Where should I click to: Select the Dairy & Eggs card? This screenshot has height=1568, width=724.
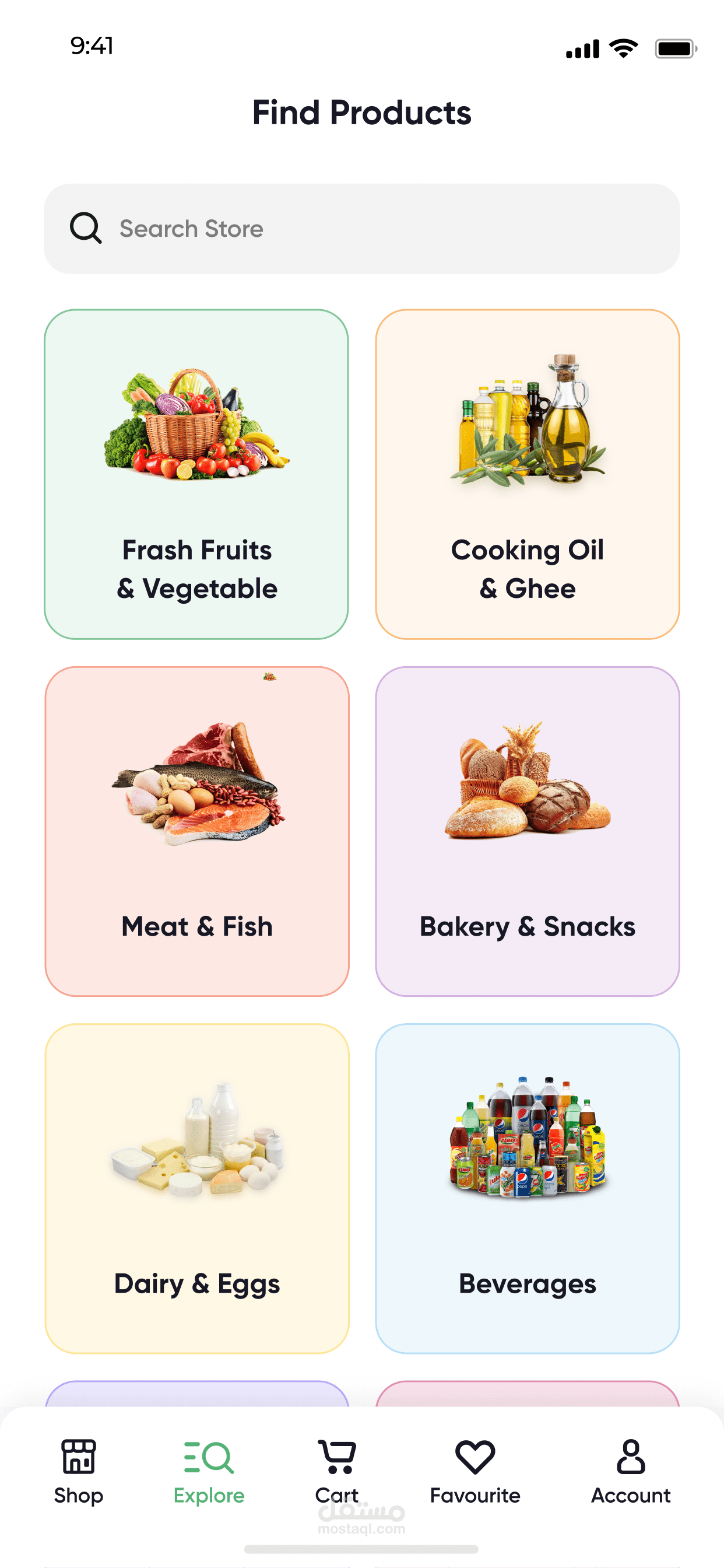[196, 1188]
